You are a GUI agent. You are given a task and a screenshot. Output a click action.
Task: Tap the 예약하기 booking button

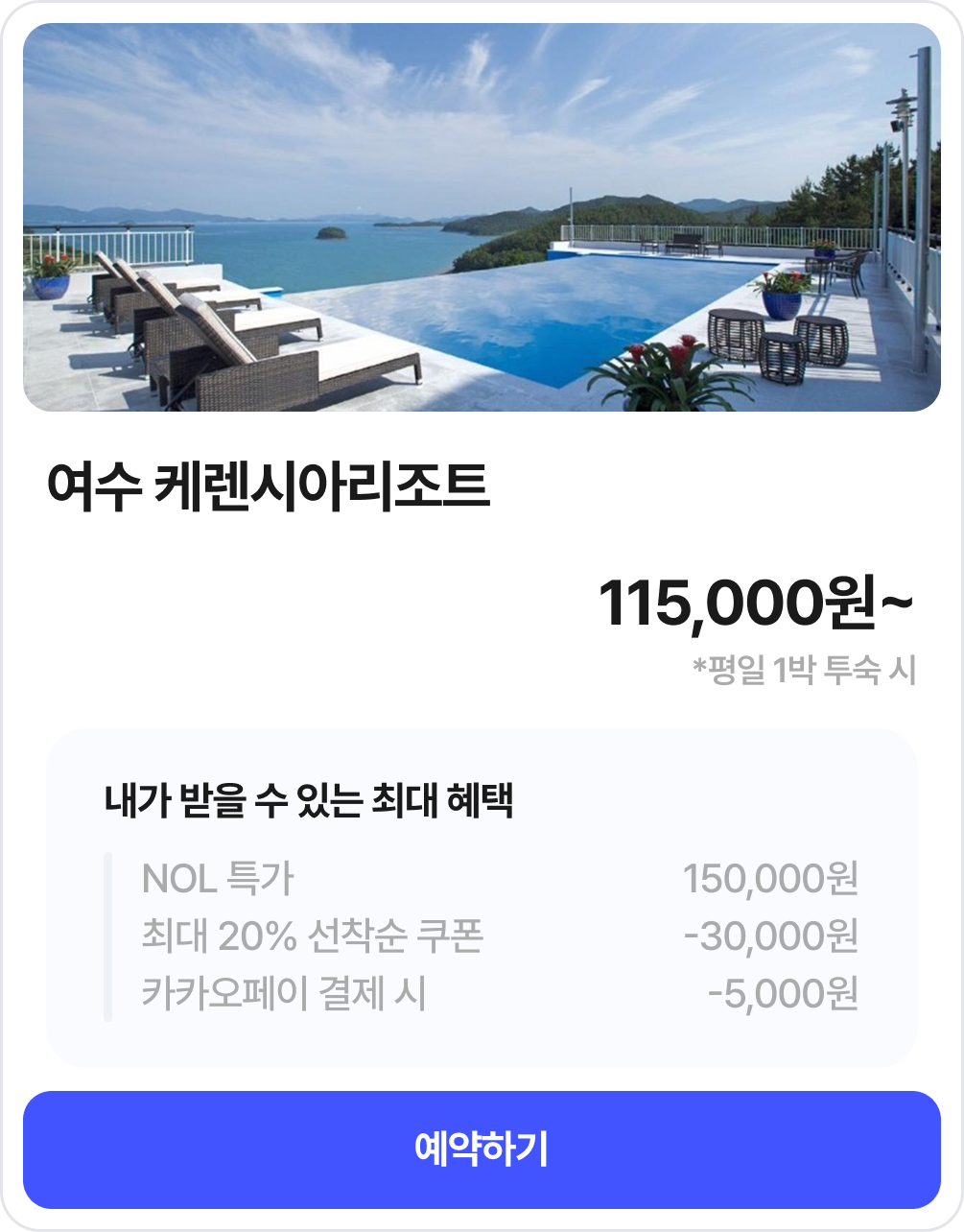point(482,1149)
